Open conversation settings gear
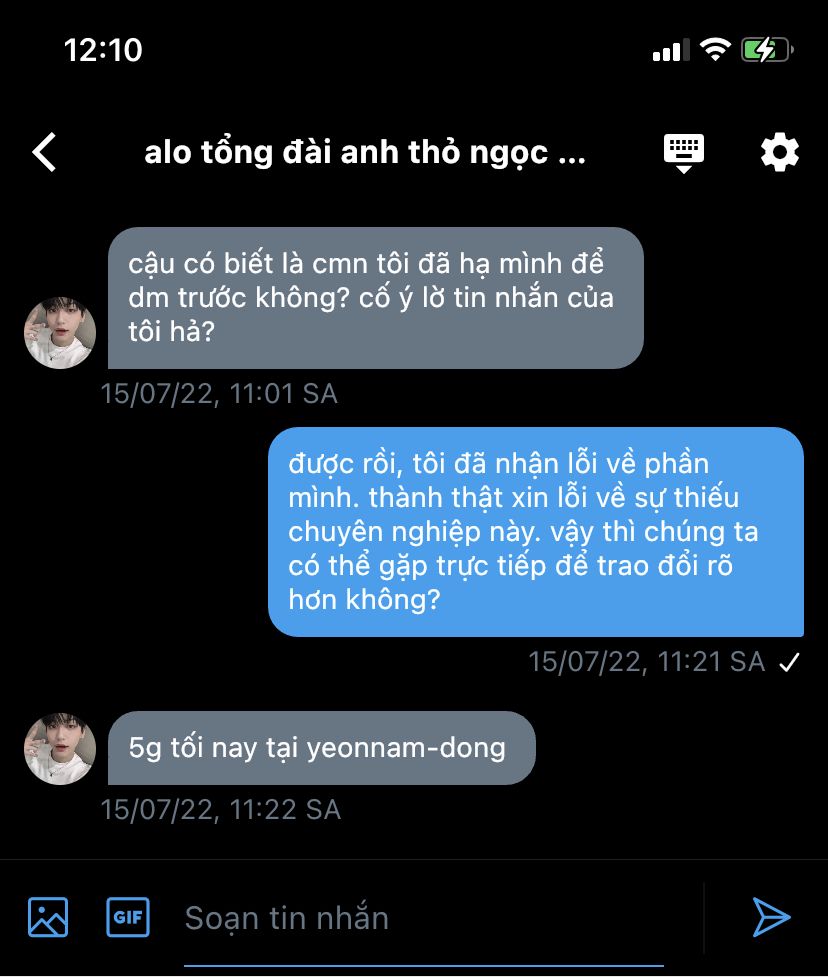Screen dimensions: 828x977 click(779, 153)
